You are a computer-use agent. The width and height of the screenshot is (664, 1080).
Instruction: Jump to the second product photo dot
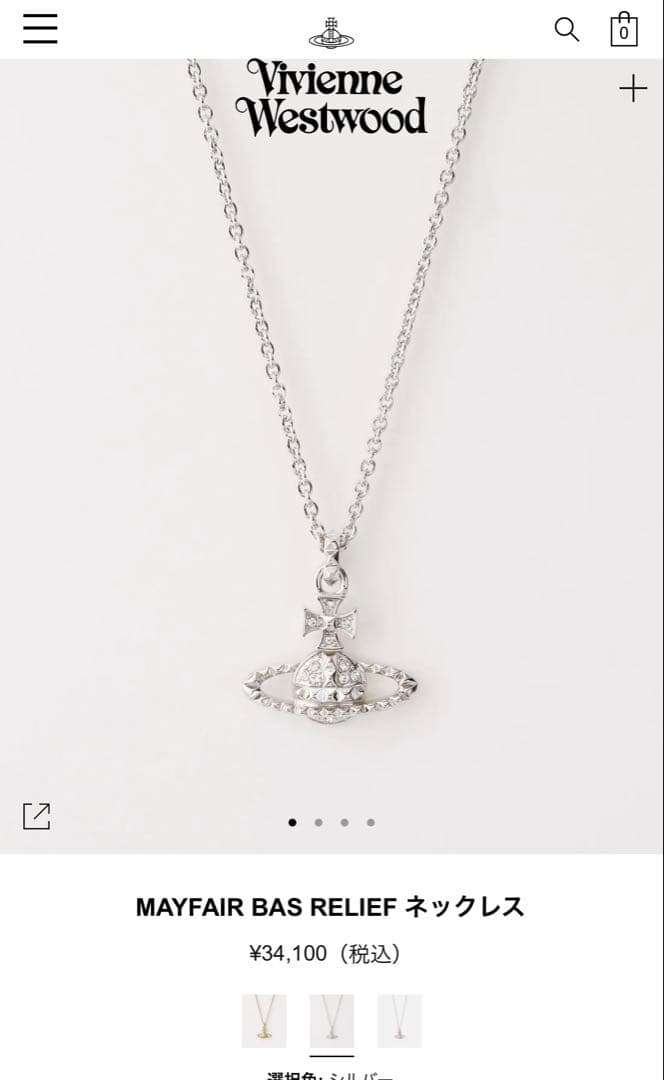[318, 823]
